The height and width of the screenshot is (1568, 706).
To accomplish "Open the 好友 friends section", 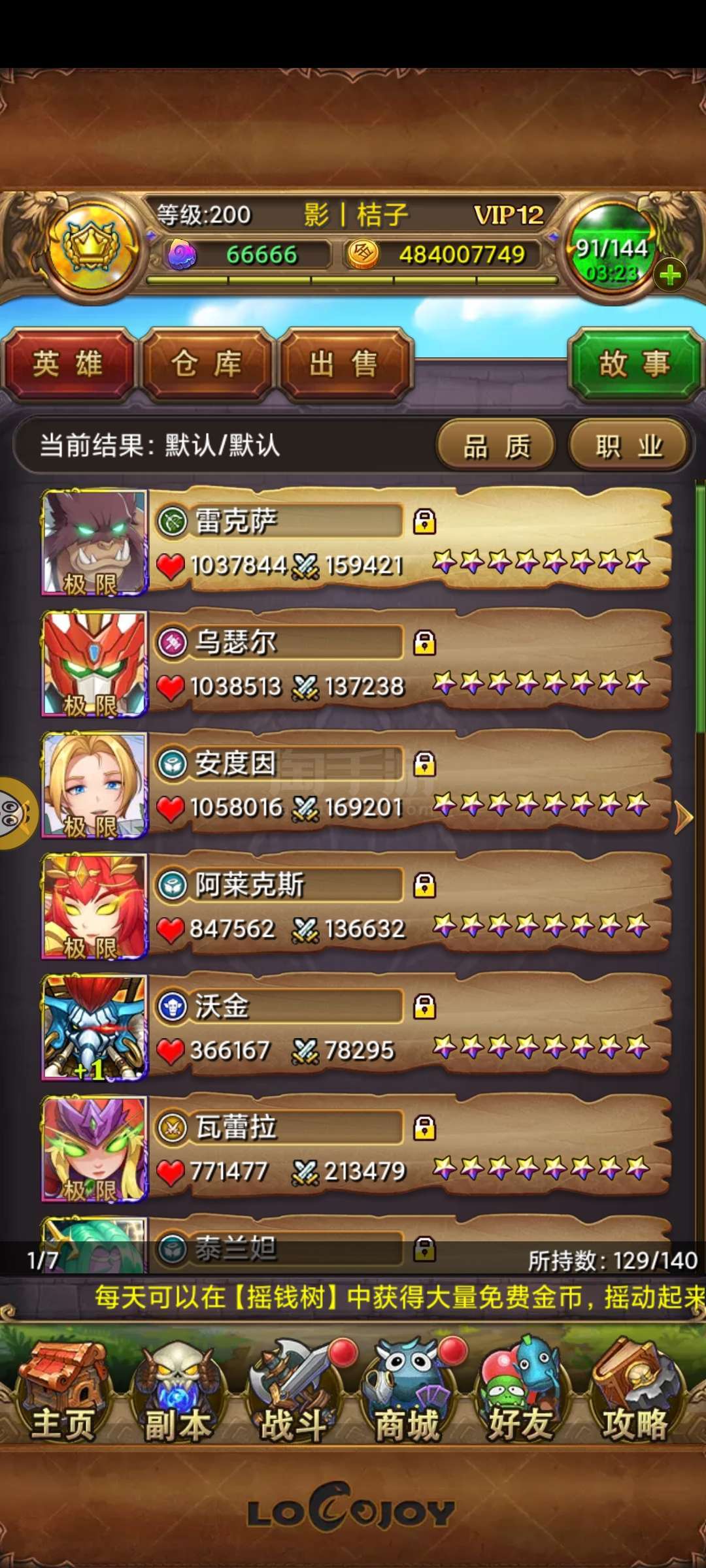I will (x=520, y=1392).
